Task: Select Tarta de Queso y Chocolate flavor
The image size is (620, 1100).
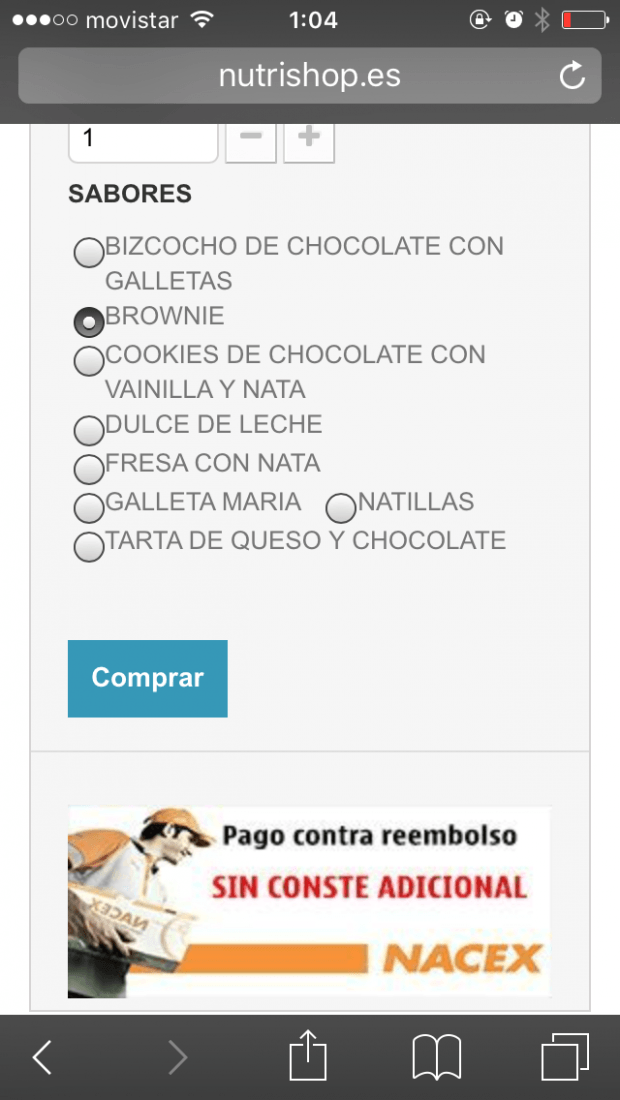Action: tap(89, 547)
